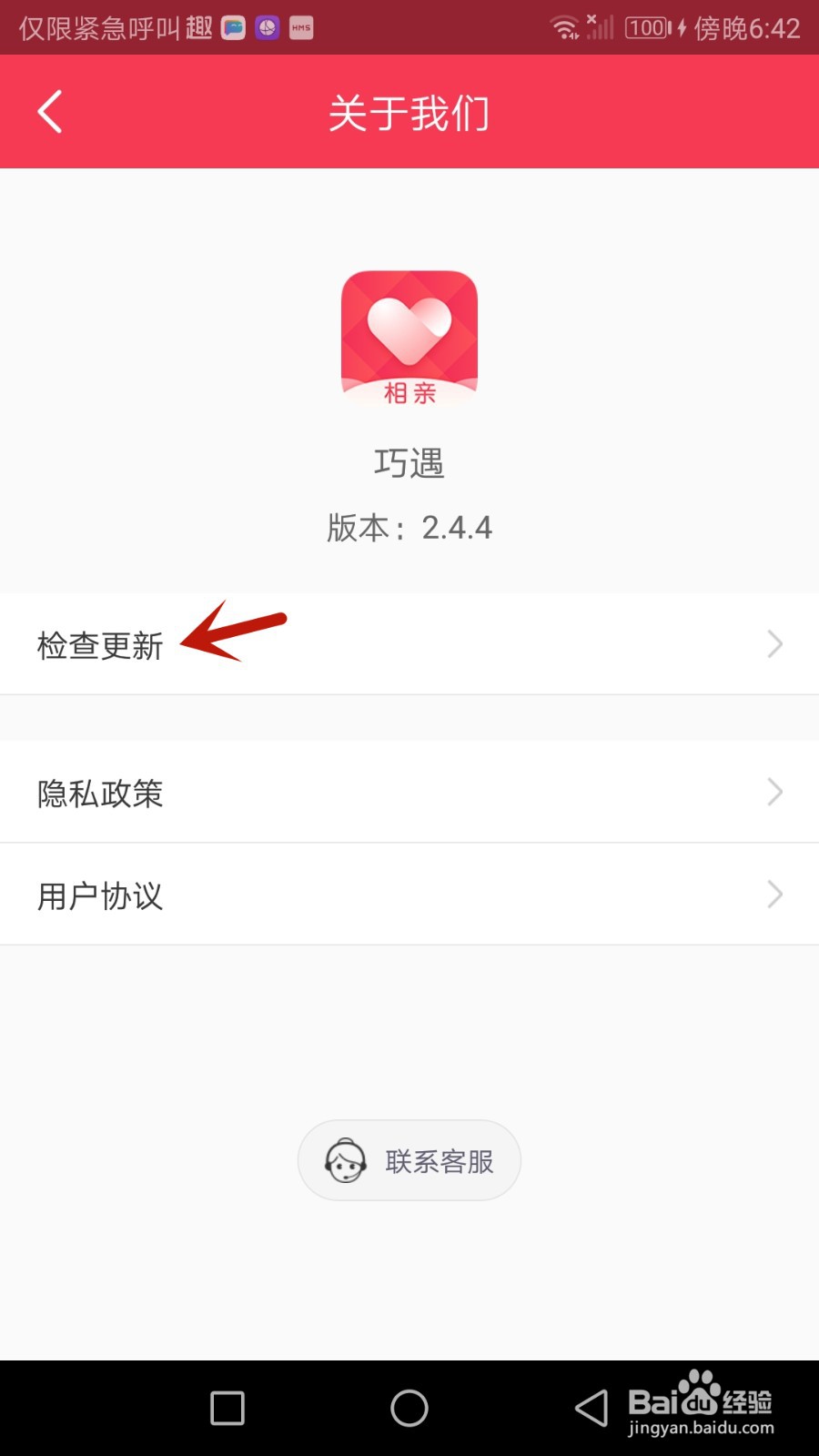Tap the Wi-Fi indicator icon
The width and height of the screenshot is (819, 1456).
point(566,27)
